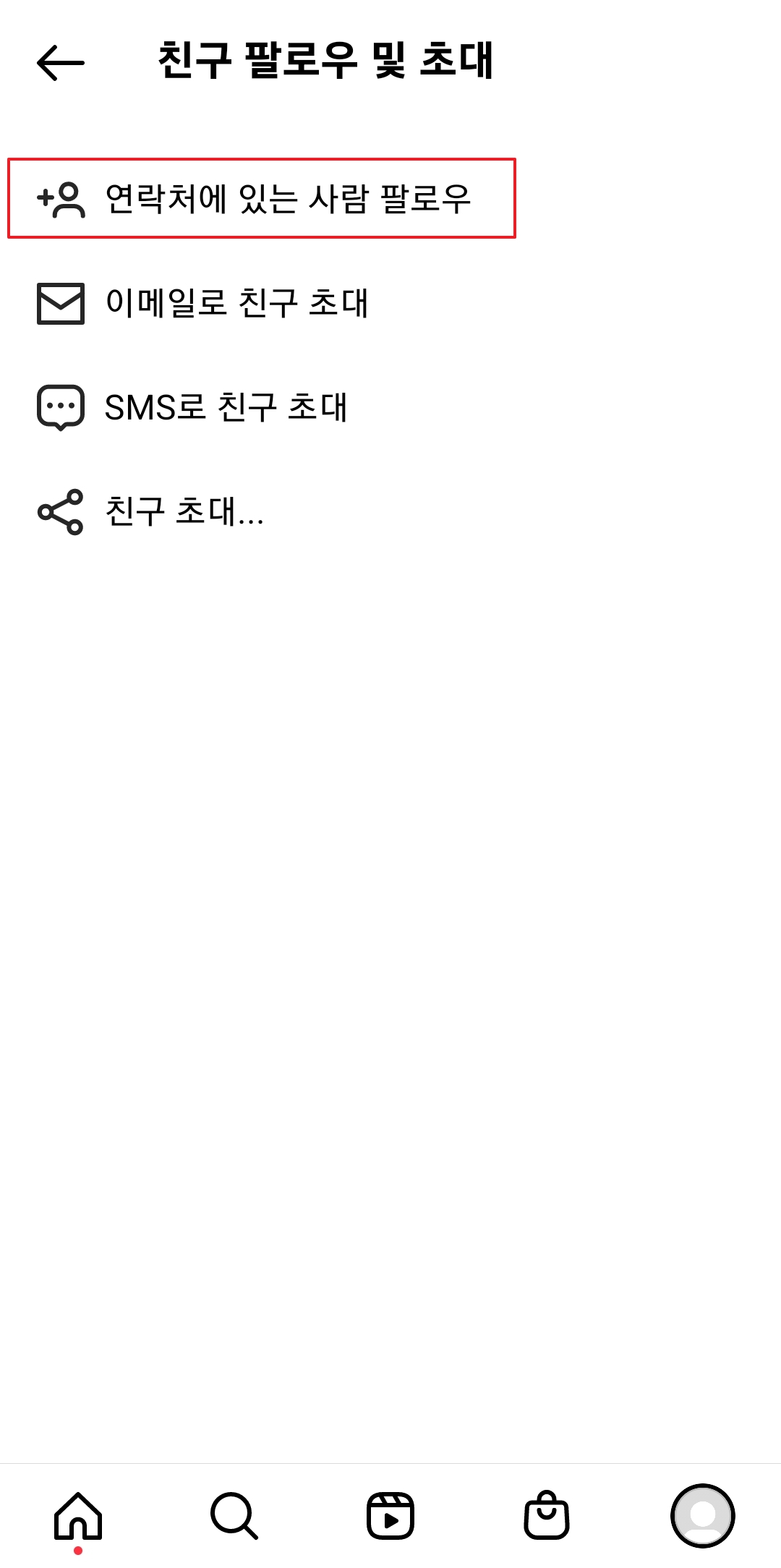Open the email envelope icon
This screenshot has height=1568, width=781.
coord(61,304)
